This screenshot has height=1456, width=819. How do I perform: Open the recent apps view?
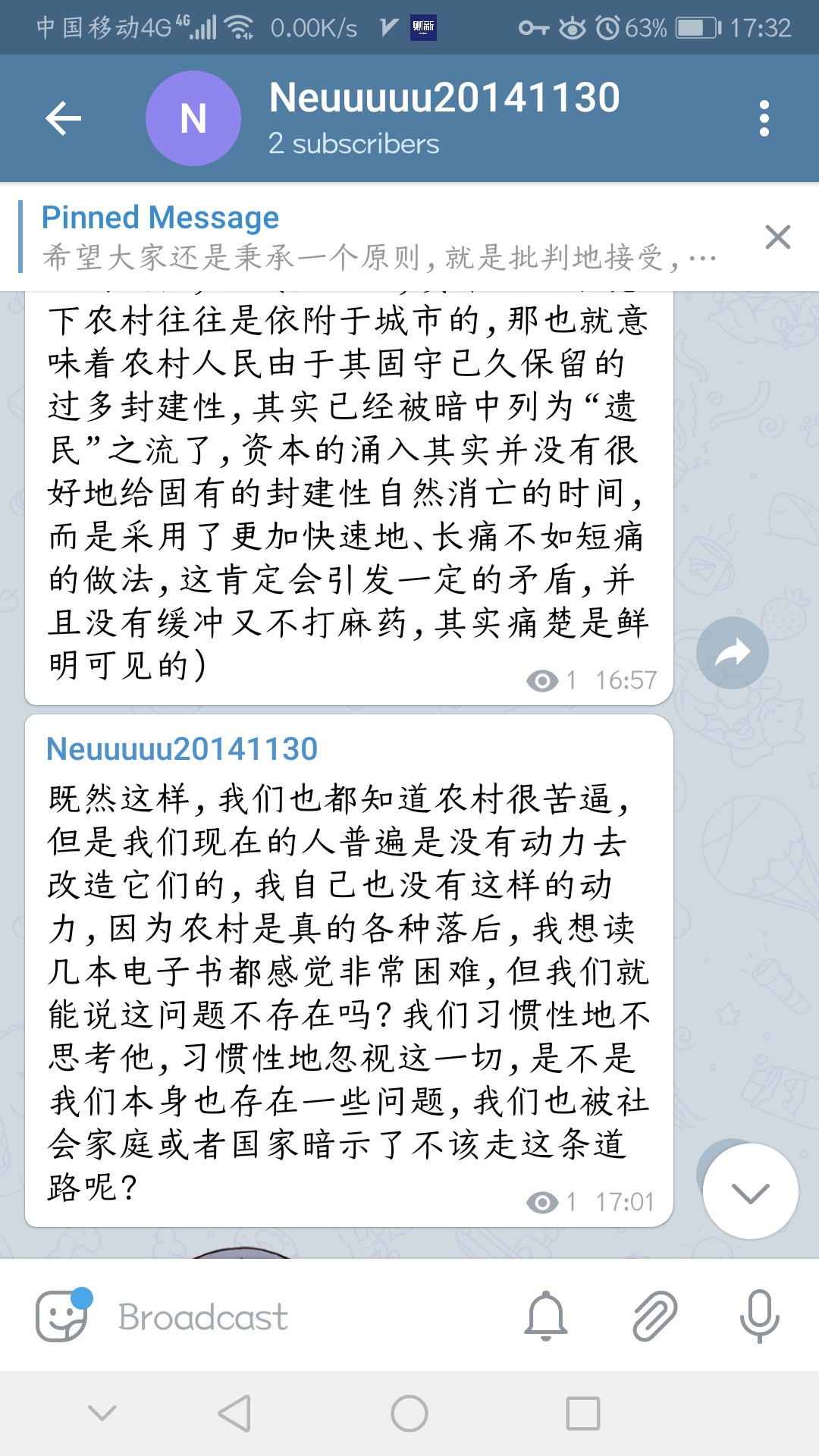[x=582, y=1414]
